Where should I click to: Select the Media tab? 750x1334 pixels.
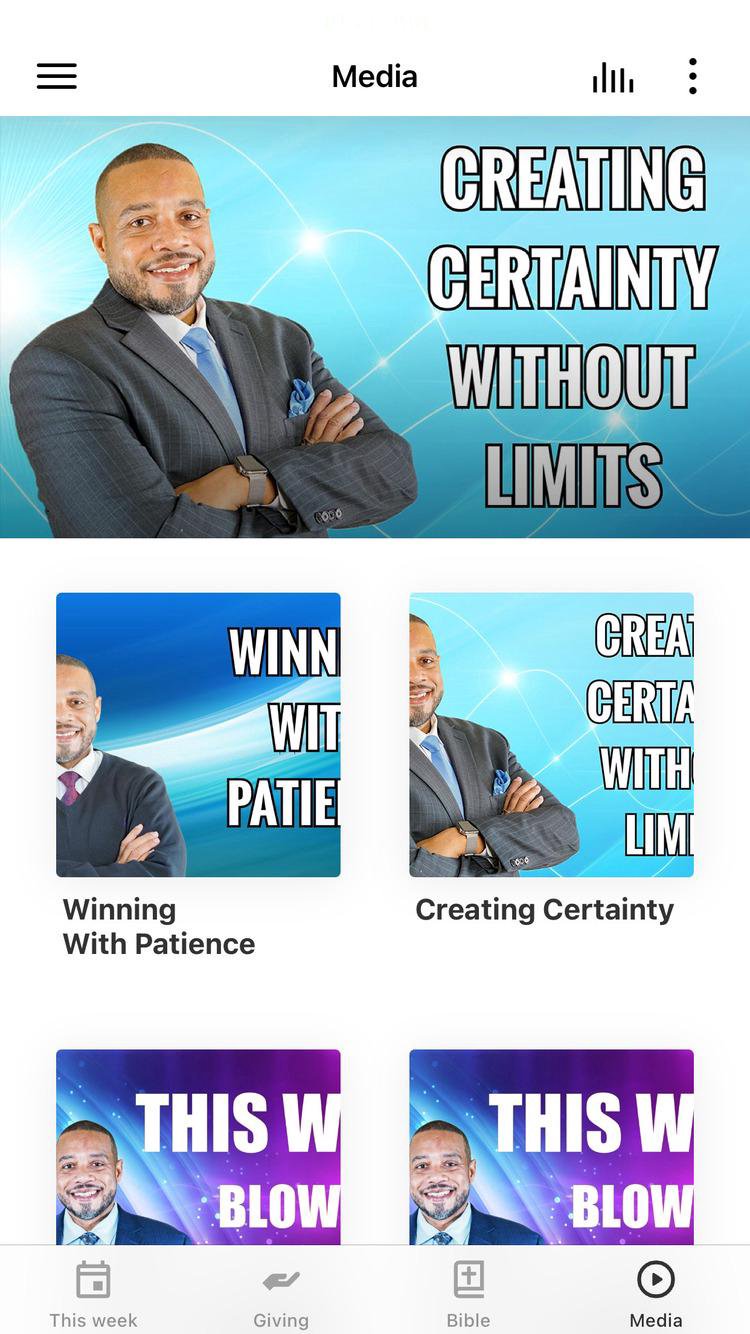point(656,1294)
